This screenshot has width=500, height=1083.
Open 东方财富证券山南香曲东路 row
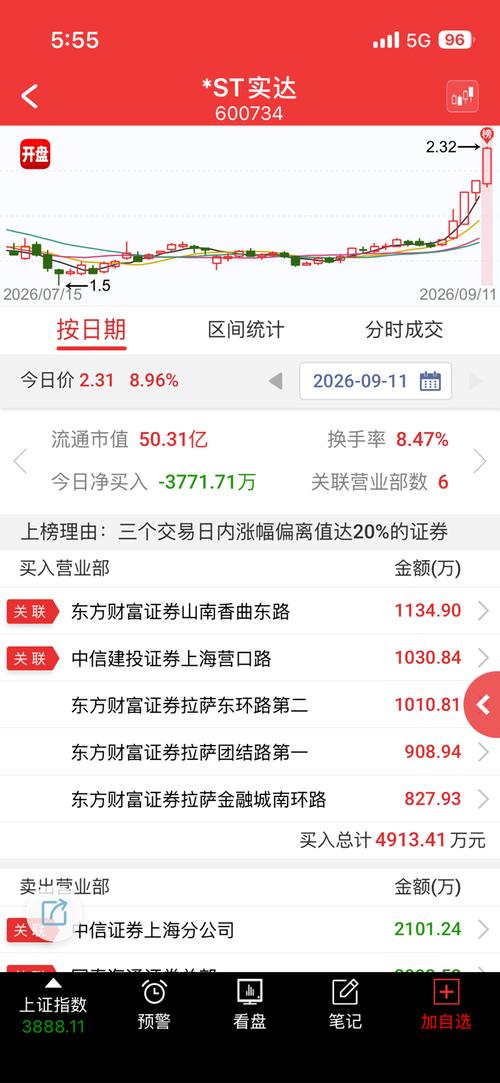pos(250,611)
